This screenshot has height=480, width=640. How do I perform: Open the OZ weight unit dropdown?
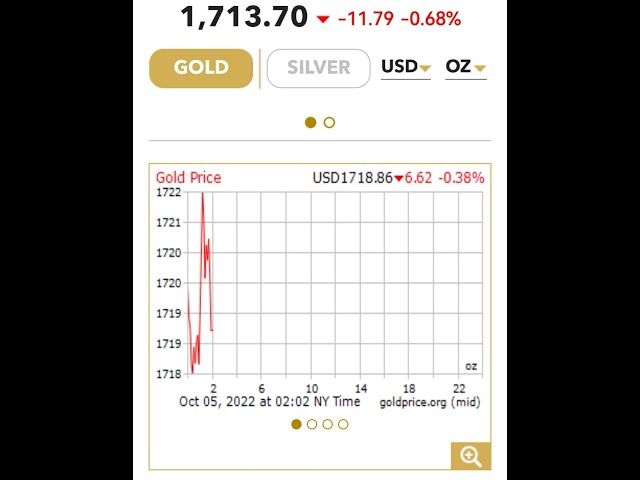click(x=465, y=67)
